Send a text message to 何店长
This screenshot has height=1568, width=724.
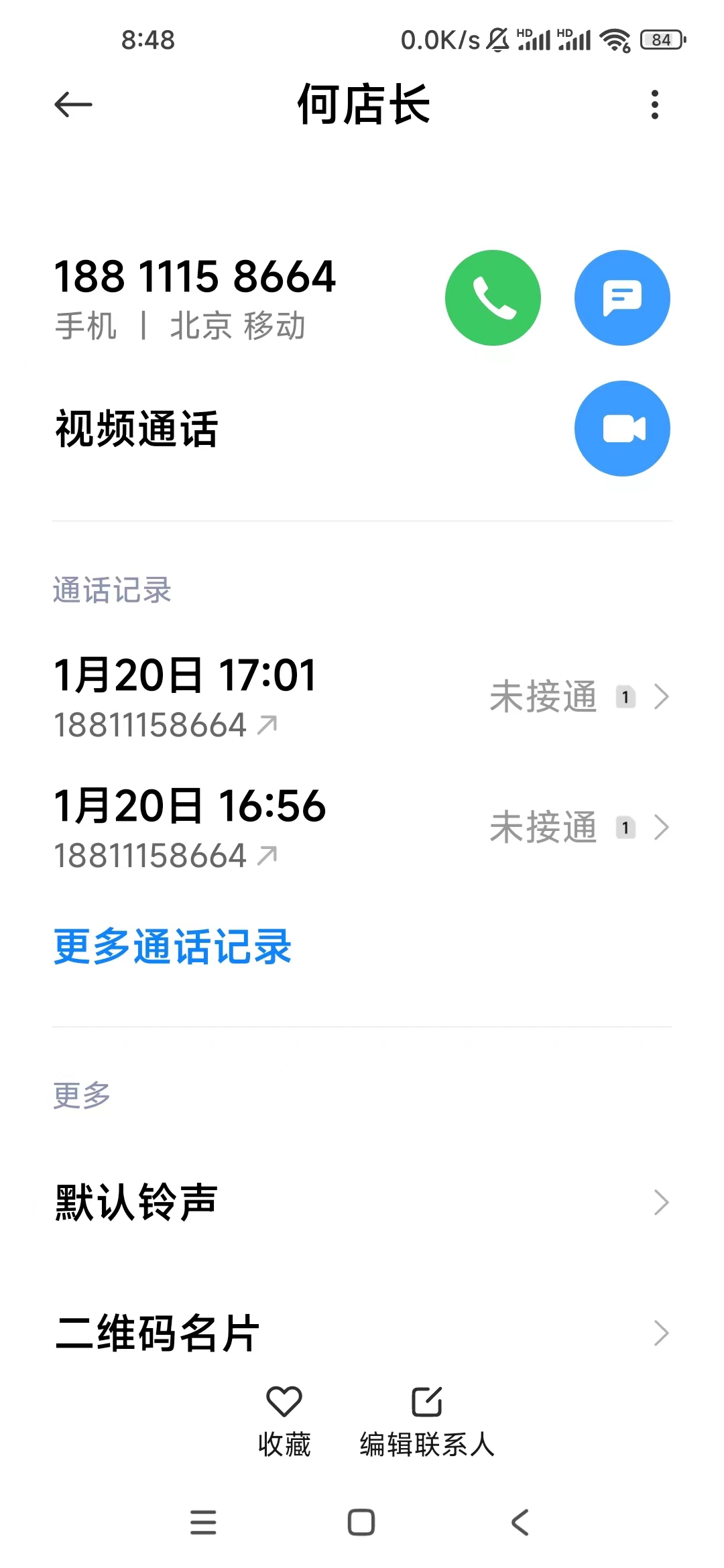tap(621, 298)
